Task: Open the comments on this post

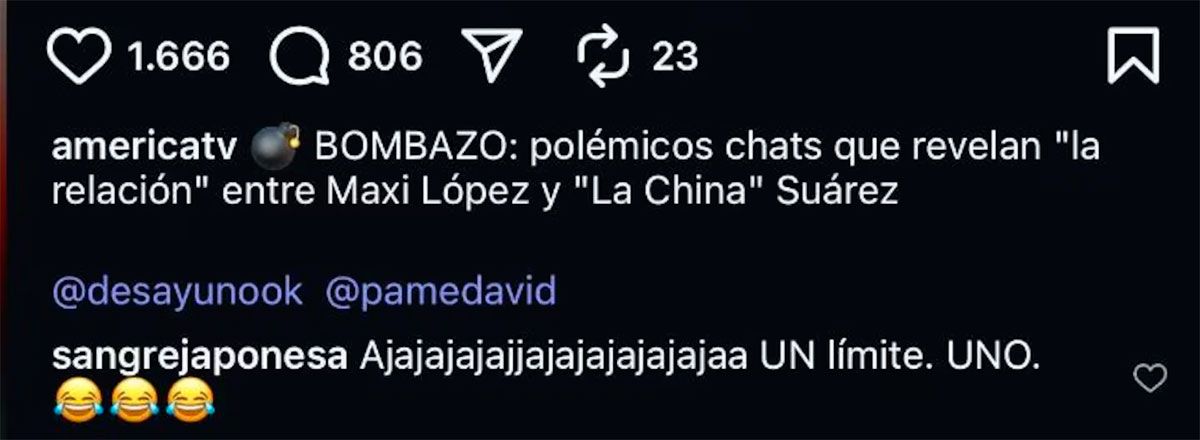Action: [x=299, y=57]
